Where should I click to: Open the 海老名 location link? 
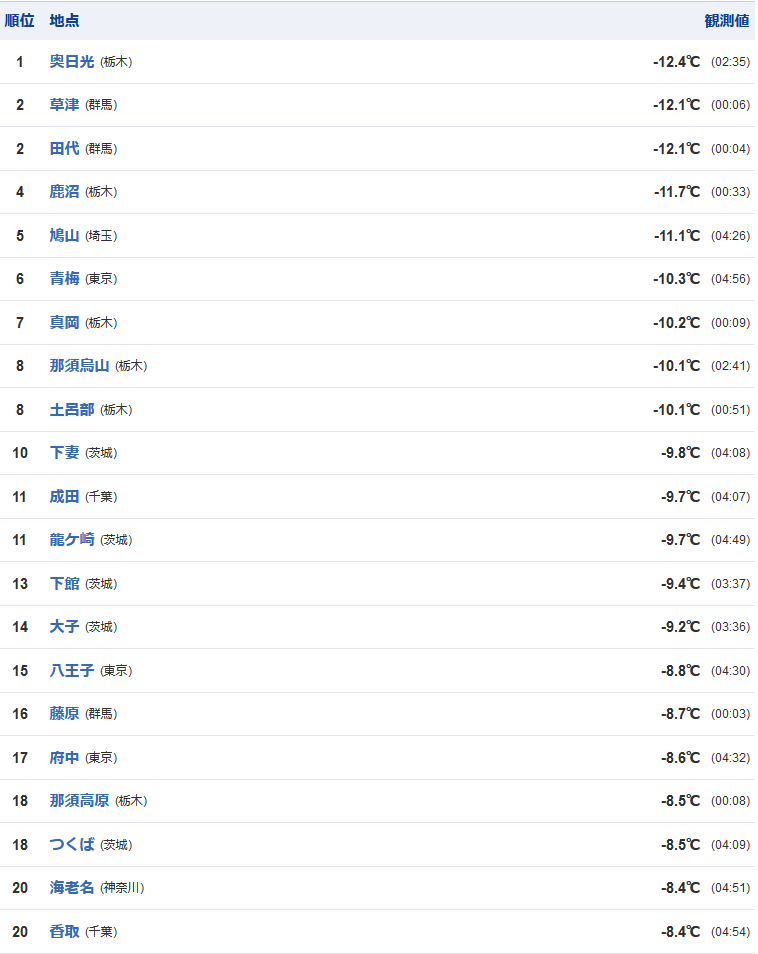(72, 888)
